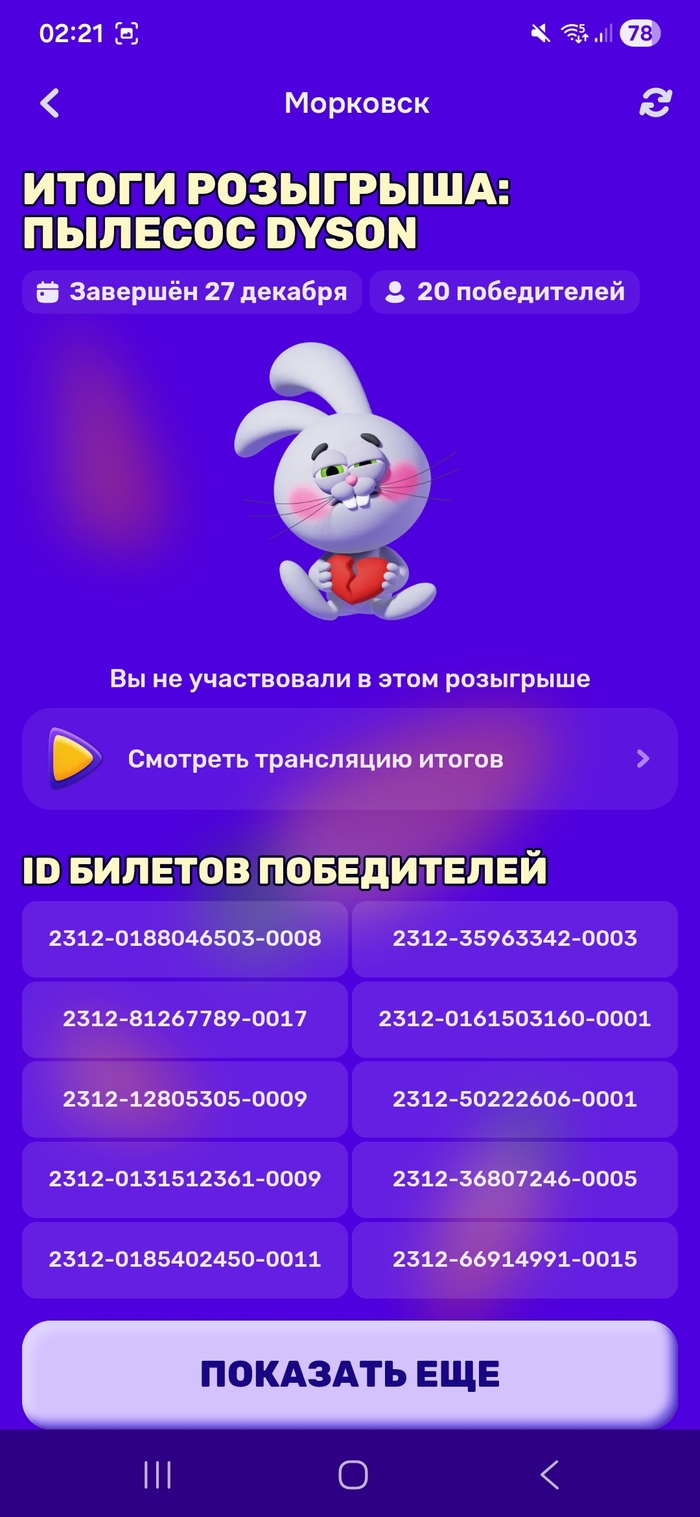Open Смотреть трансляцию итогов

point(350,759)
